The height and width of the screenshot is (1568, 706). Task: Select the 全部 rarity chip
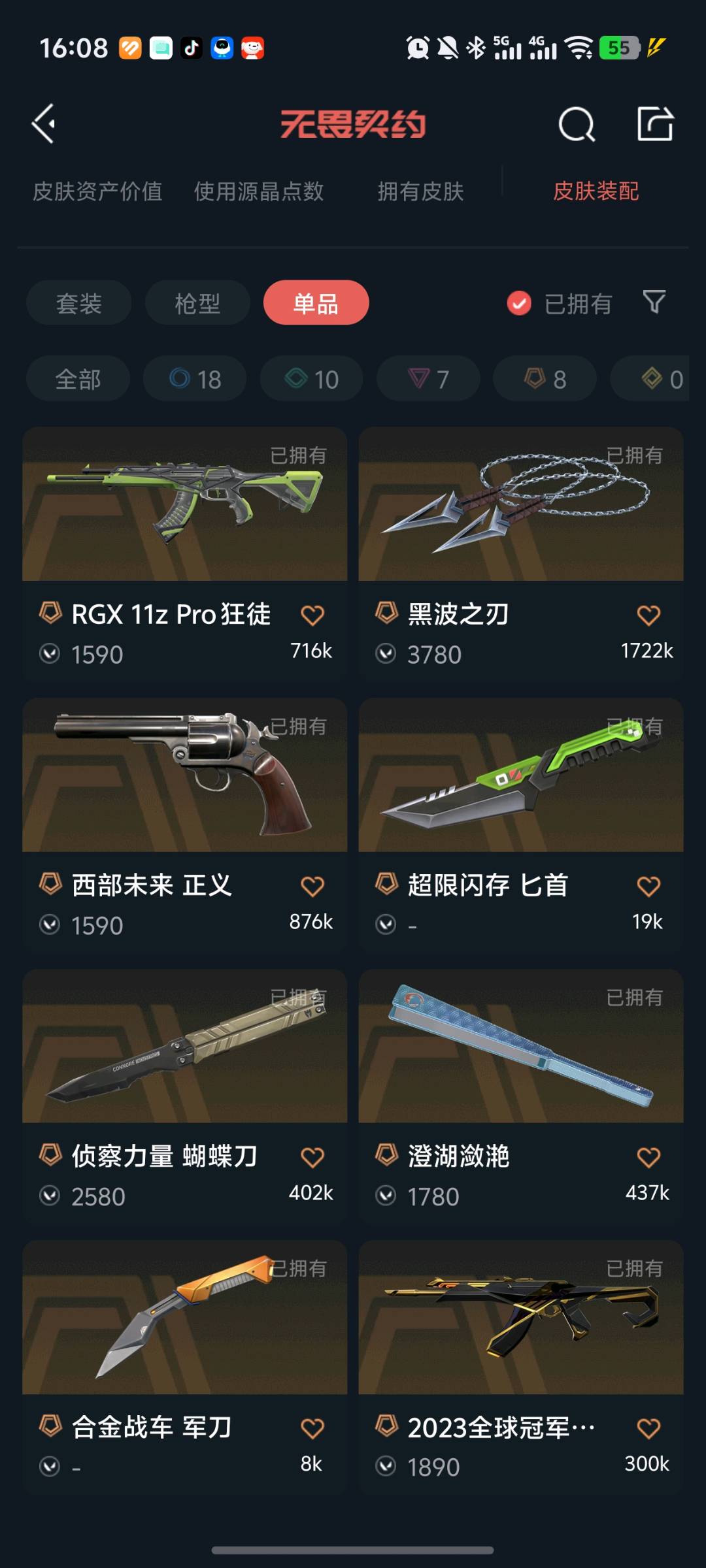(x=78, y=379)
